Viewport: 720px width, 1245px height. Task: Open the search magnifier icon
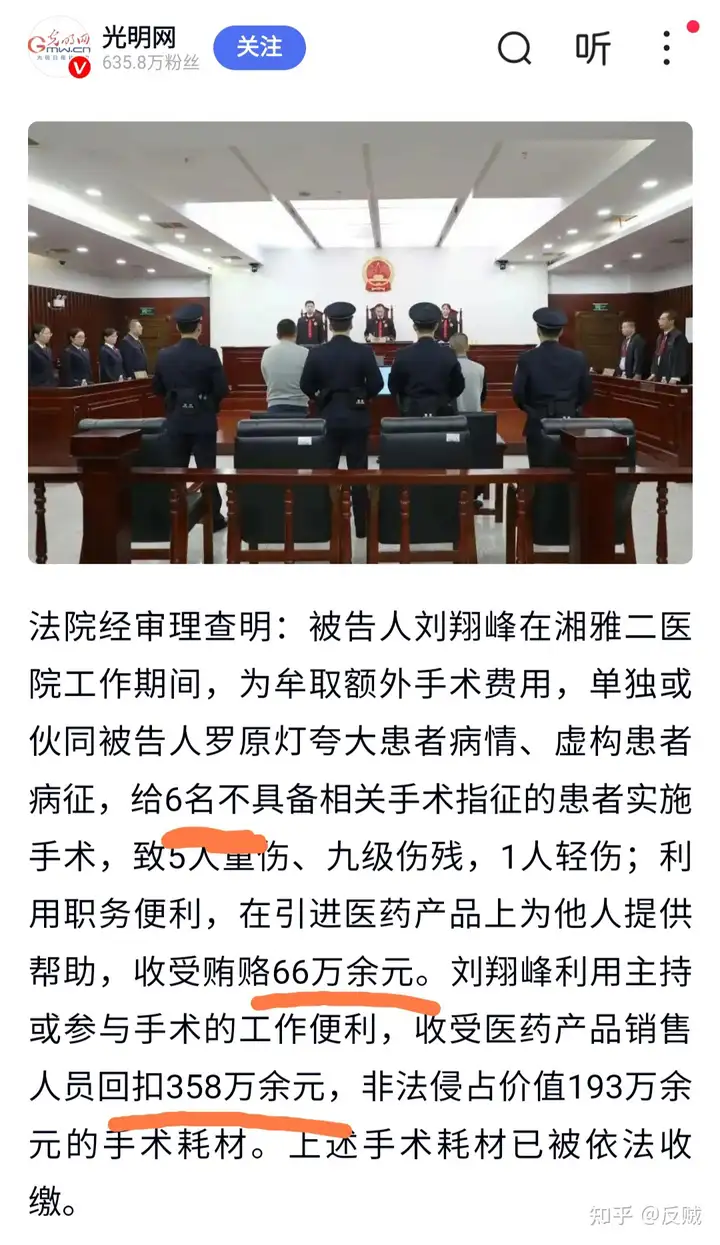515,47
